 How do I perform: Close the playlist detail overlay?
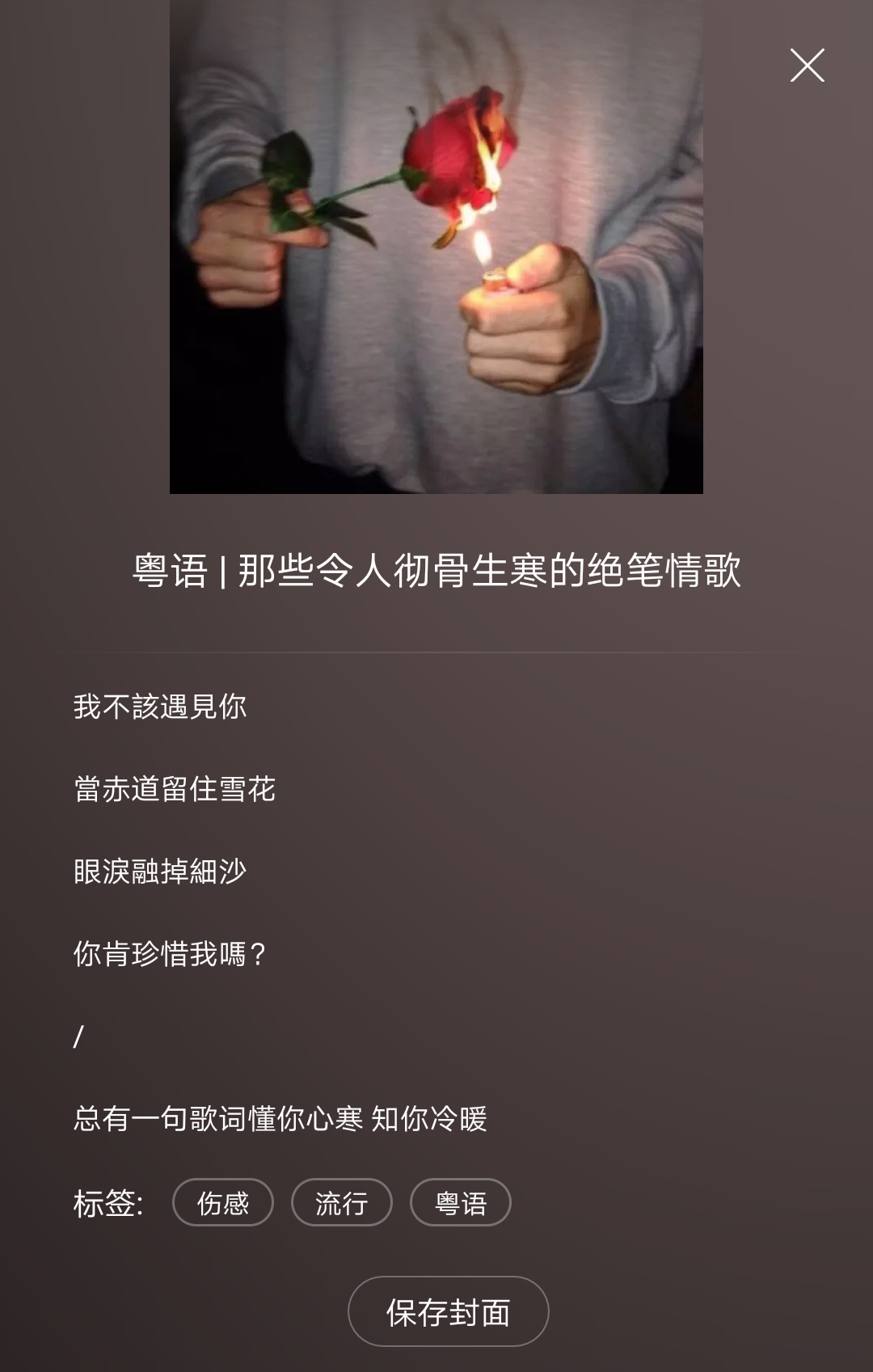(x=807, y=65)
